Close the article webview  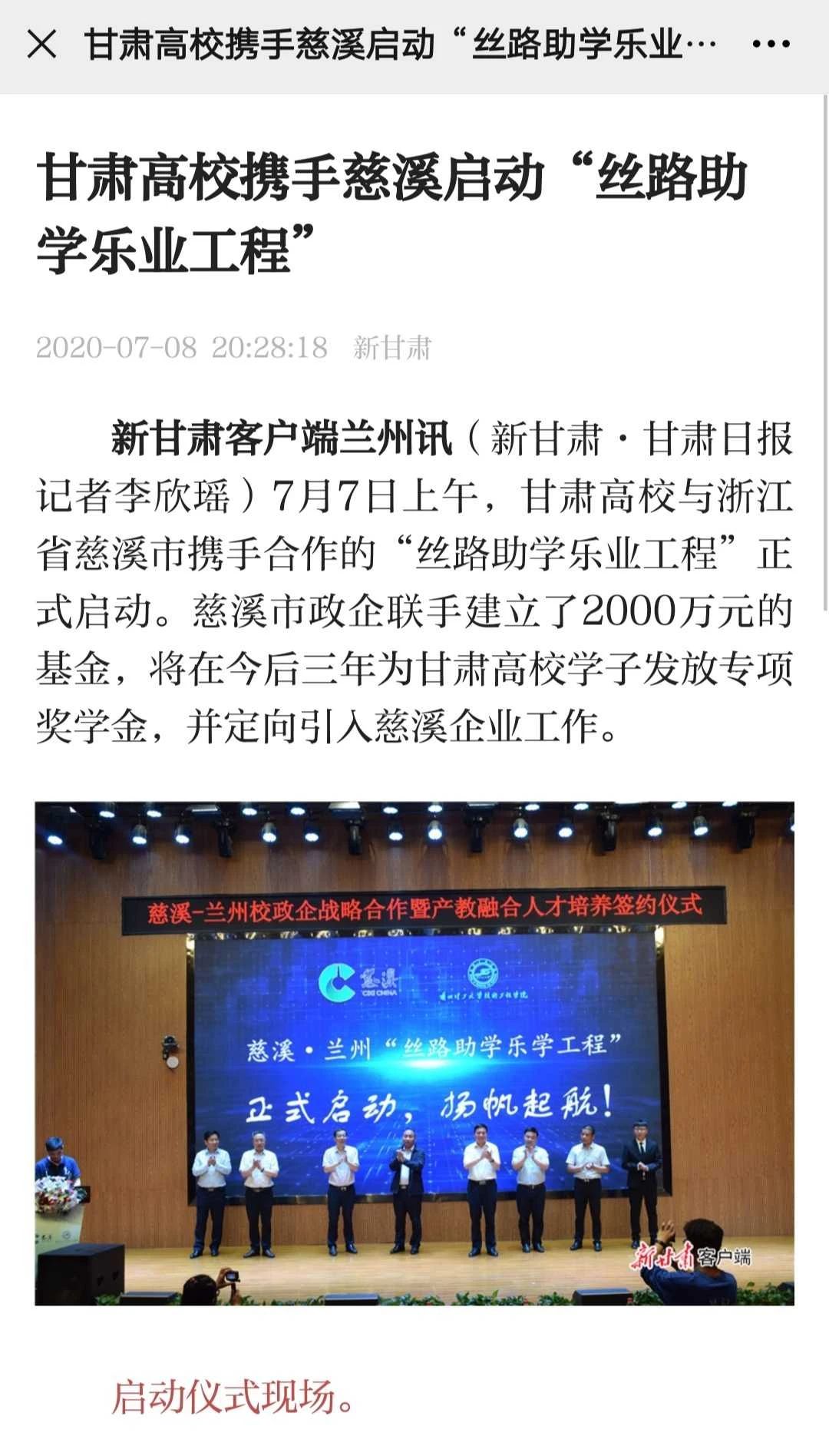click(41, 45)
